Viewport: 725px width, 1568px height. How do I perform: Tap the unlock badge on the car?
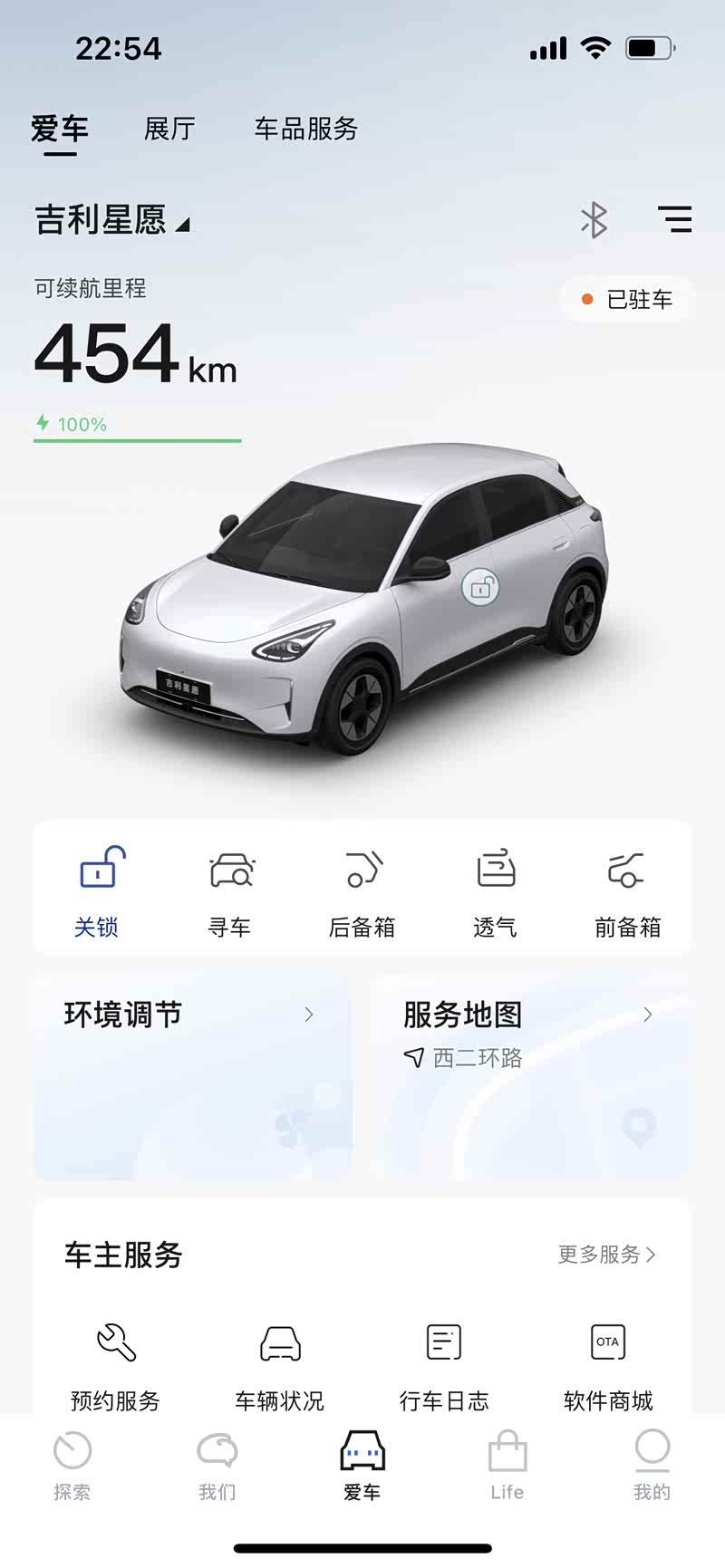coord(480,588)
